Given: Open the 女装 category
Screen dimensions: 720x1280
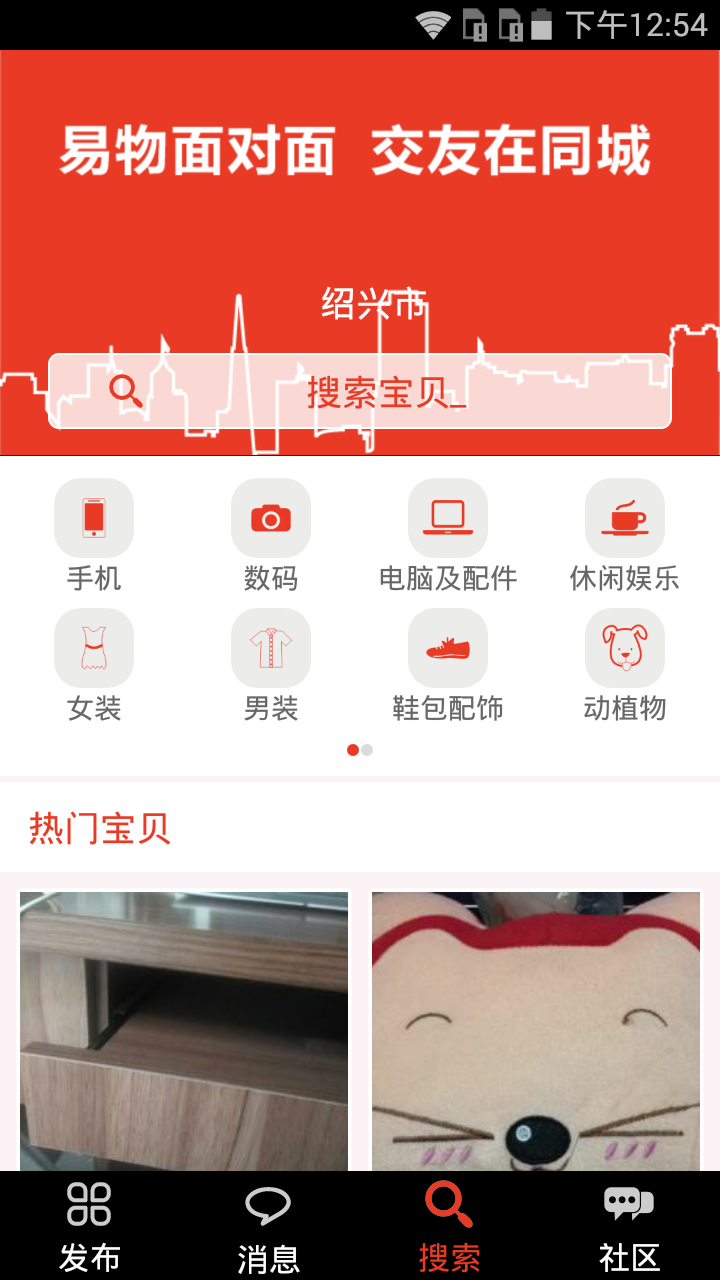Looking at the screenshot, I should [94, 665].
